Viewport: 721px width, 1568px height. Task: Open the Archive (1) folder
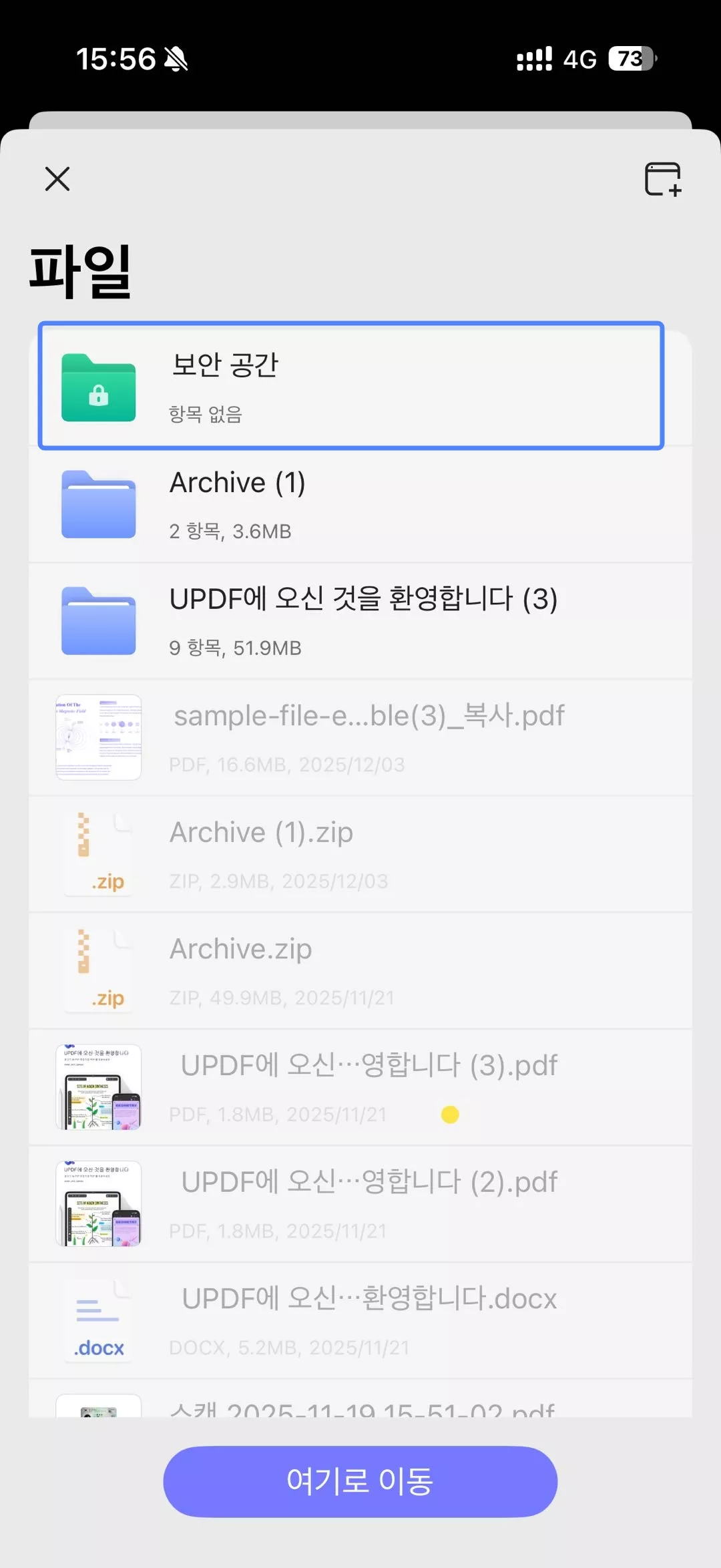(x=360, y=504)
